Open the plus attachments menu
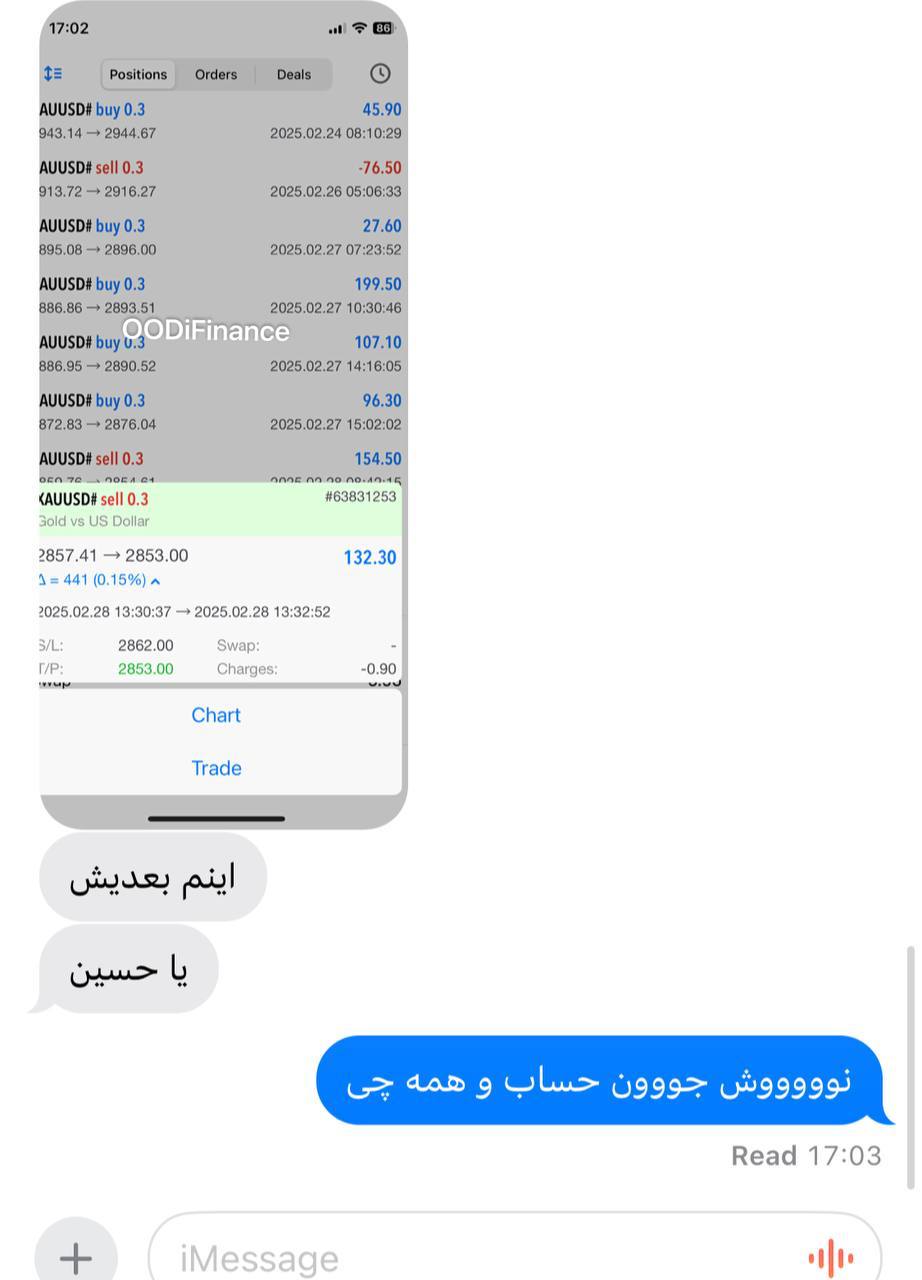This screenshot has width=922, height=1280. click(x=76, y=1255)
